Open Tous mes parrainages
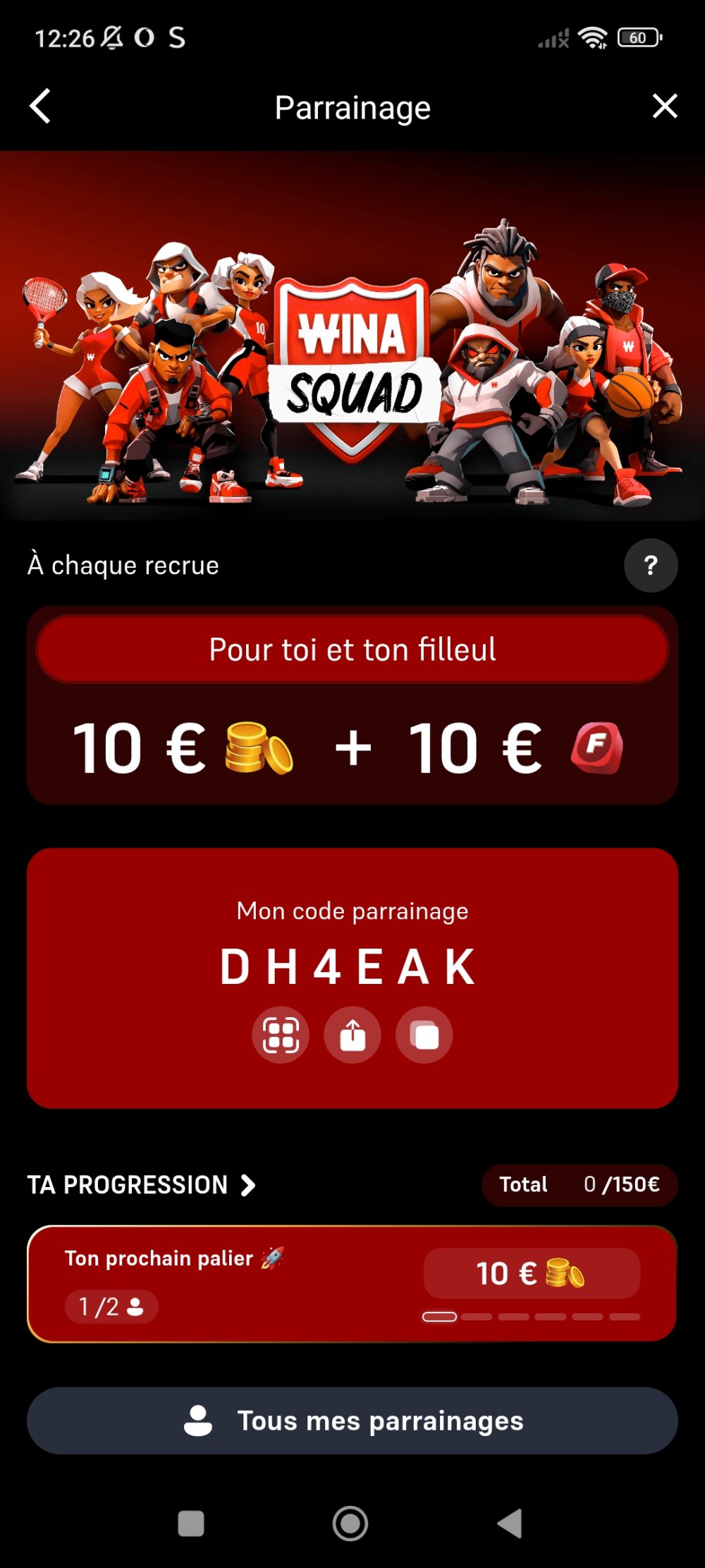705x1568 pixels. pyautogui.click(x=352, y=1421)
